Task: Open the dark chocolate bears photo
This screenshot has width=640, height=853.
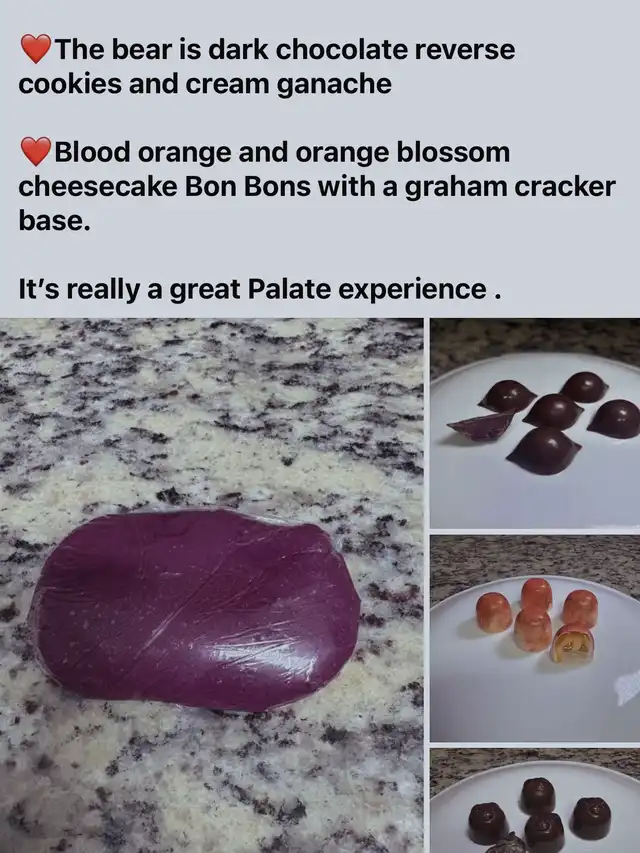Action: 535,802
